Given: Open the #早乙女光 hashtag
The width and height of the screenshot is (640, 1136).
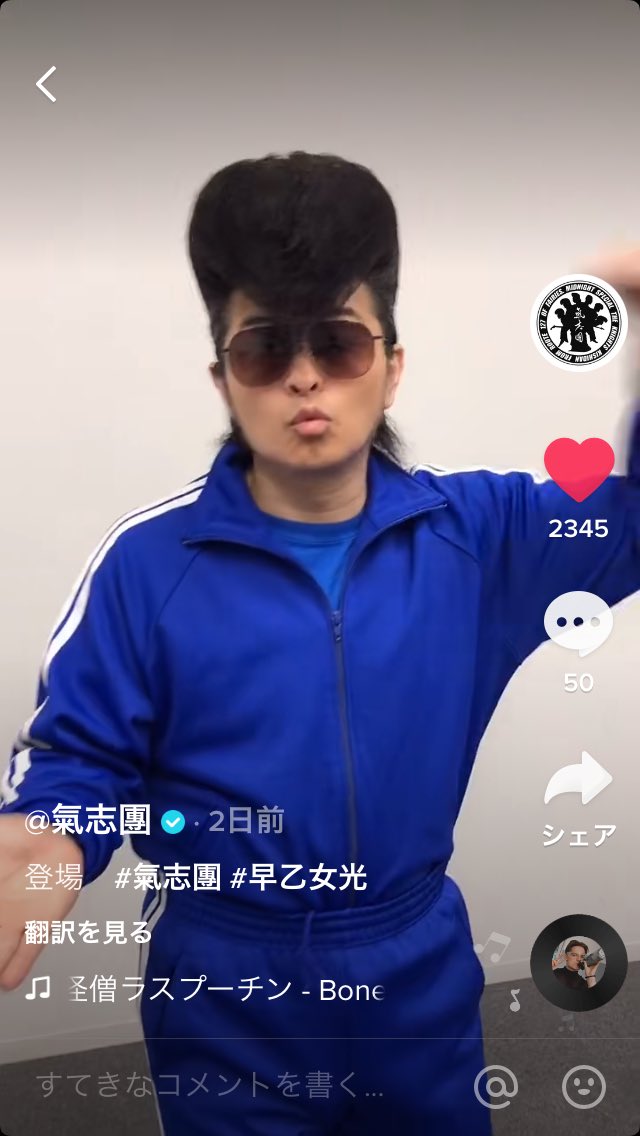Looking at the screenshot, I should [299, 878].
